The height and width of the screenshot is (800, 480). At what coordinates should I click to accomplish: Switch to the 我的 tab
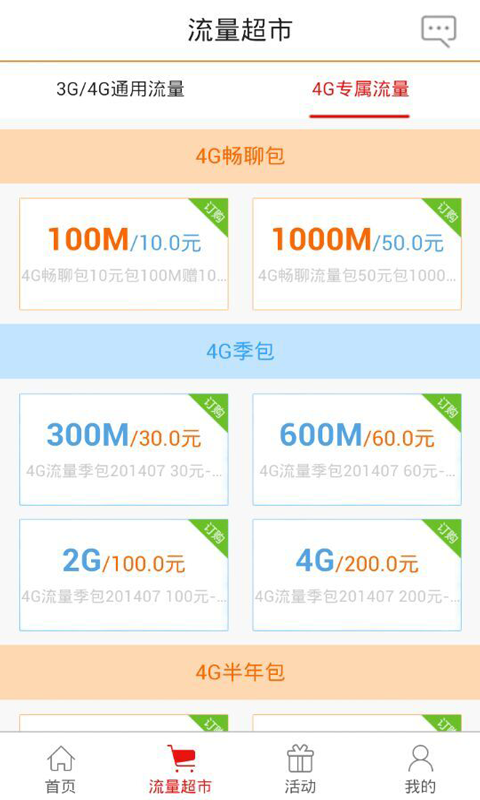(420, 769)
